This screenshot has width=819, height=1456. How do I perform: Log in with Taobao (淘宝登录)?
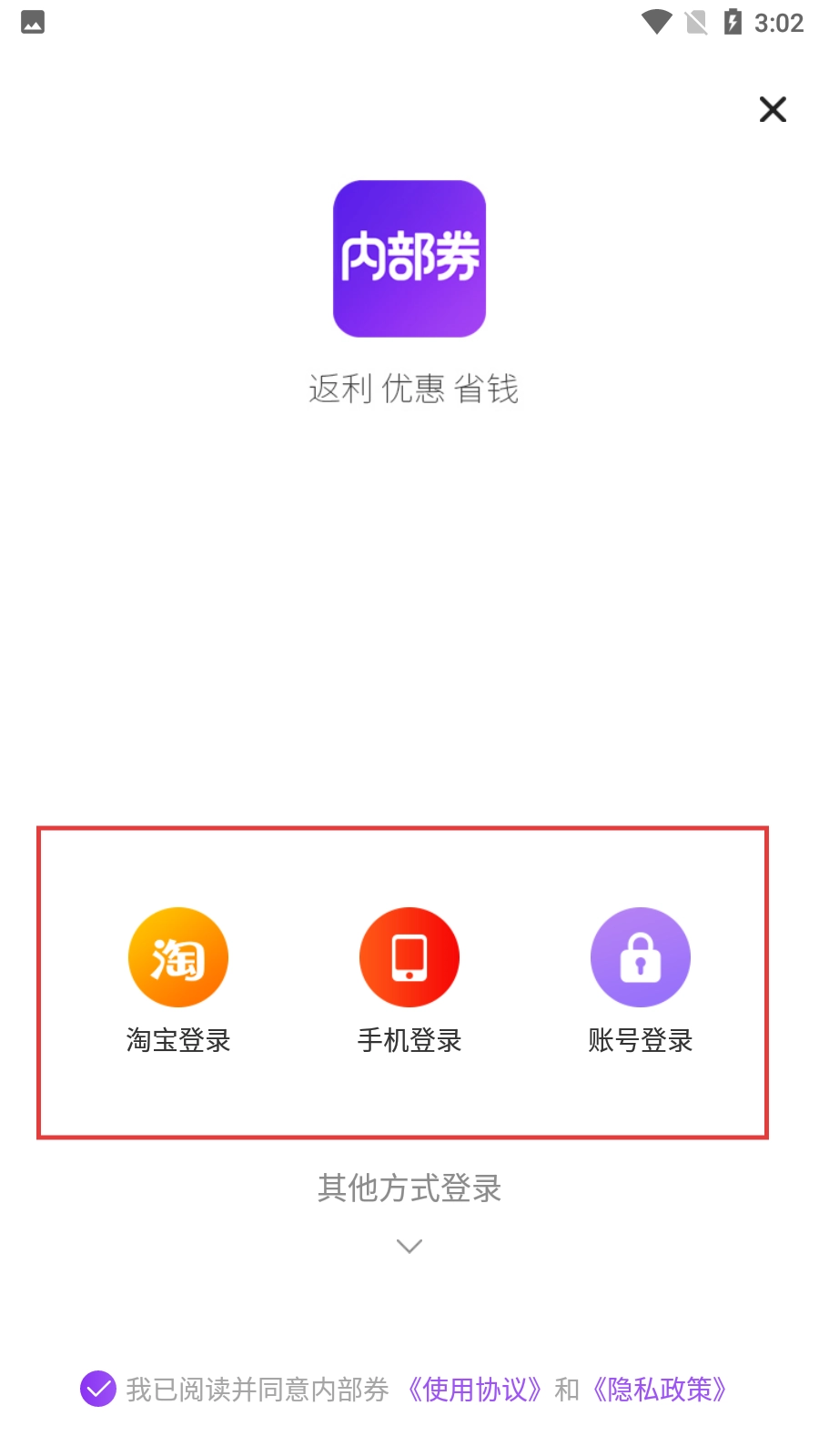178,958
